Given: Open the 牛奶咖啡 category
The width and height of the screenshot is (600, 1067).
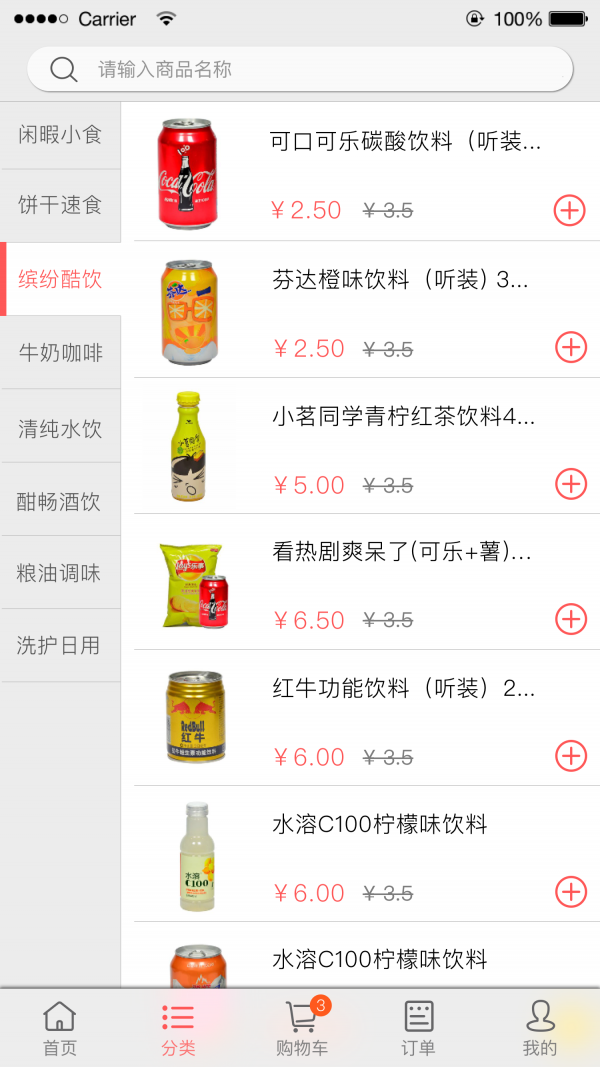Looking at the screenshot, I should coord(60,353).
